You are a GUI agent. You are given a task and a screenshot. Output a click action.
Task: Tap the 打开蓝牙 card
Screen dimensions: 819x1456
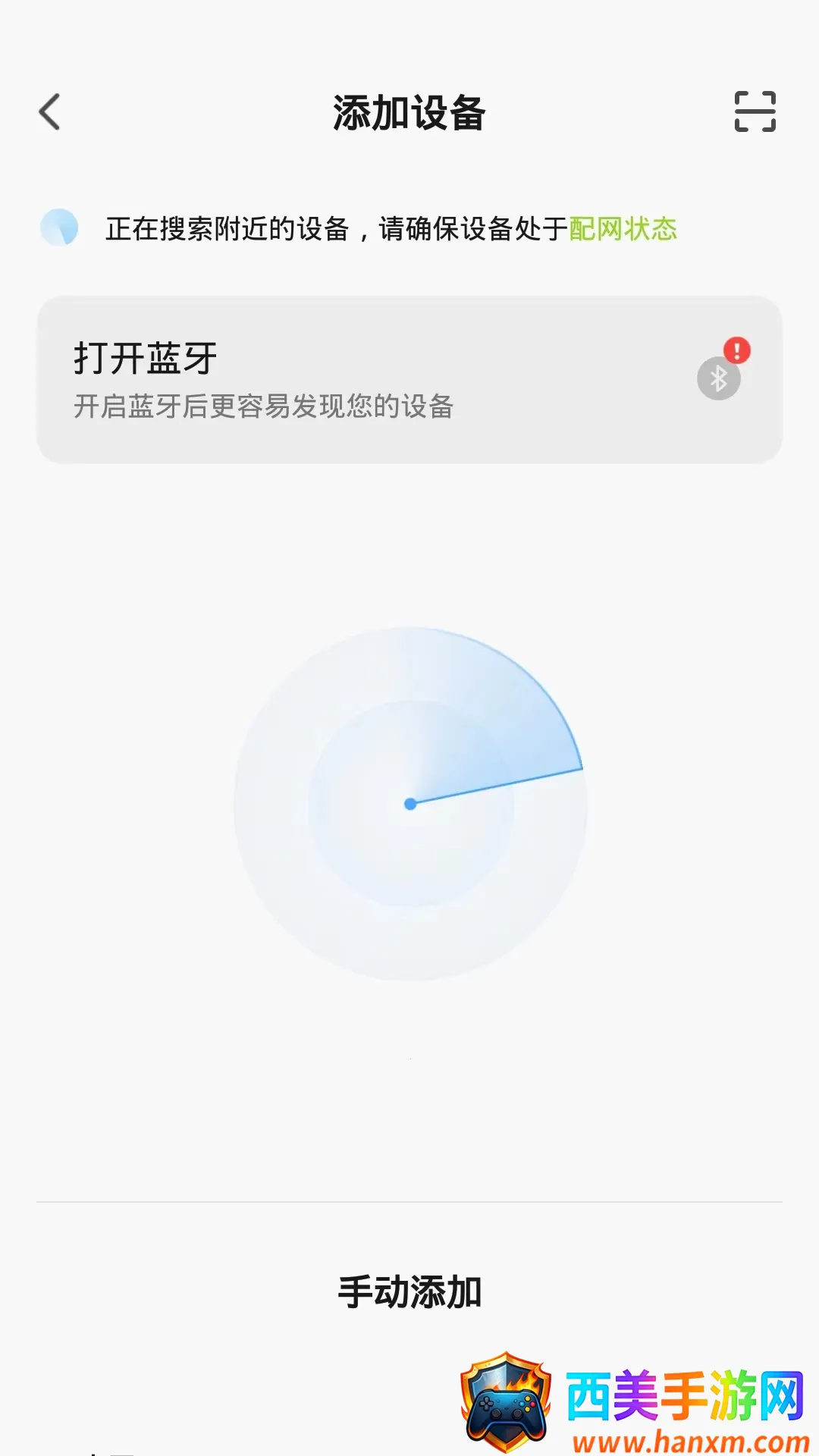[409, 380]
